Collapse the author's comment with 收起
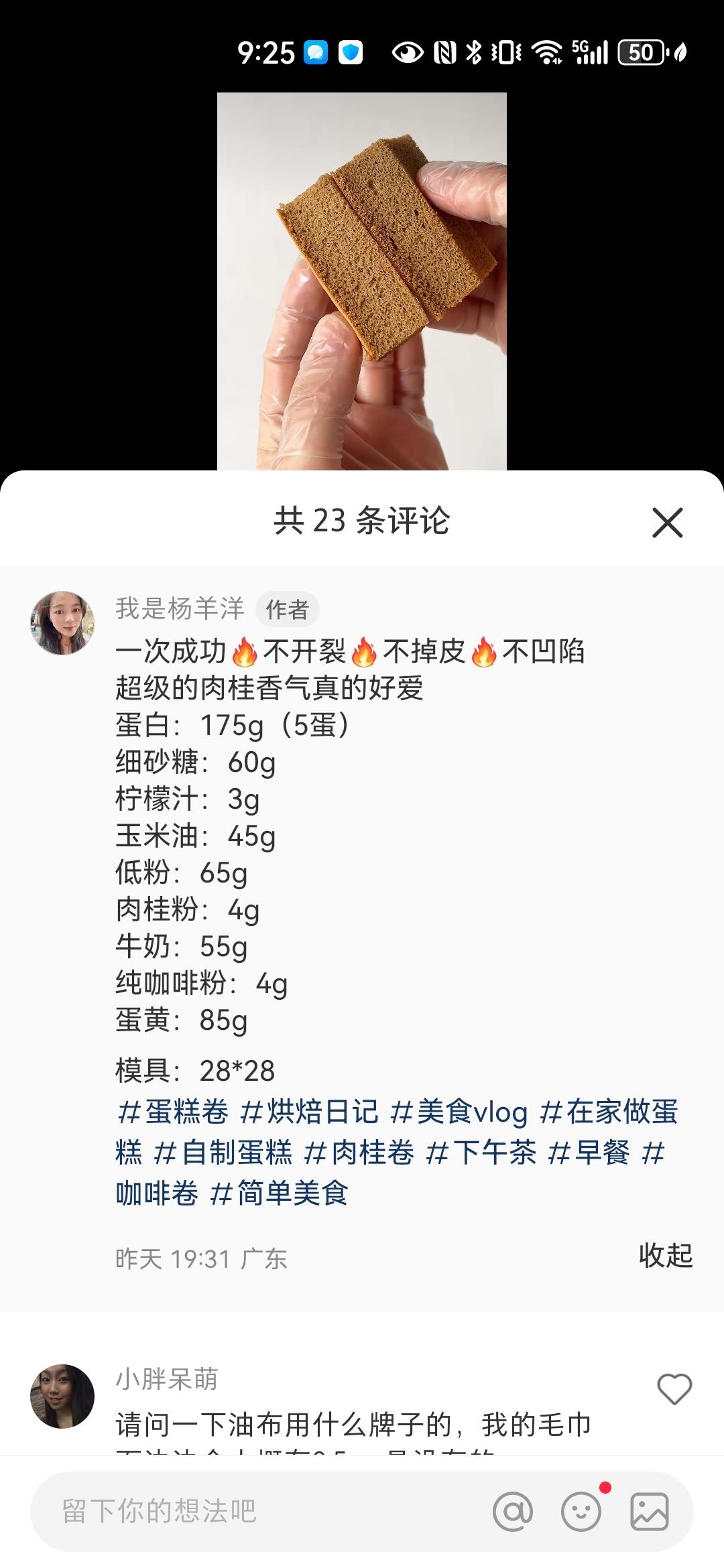This screenshot has height=1568, width=724. [665, 1255]
